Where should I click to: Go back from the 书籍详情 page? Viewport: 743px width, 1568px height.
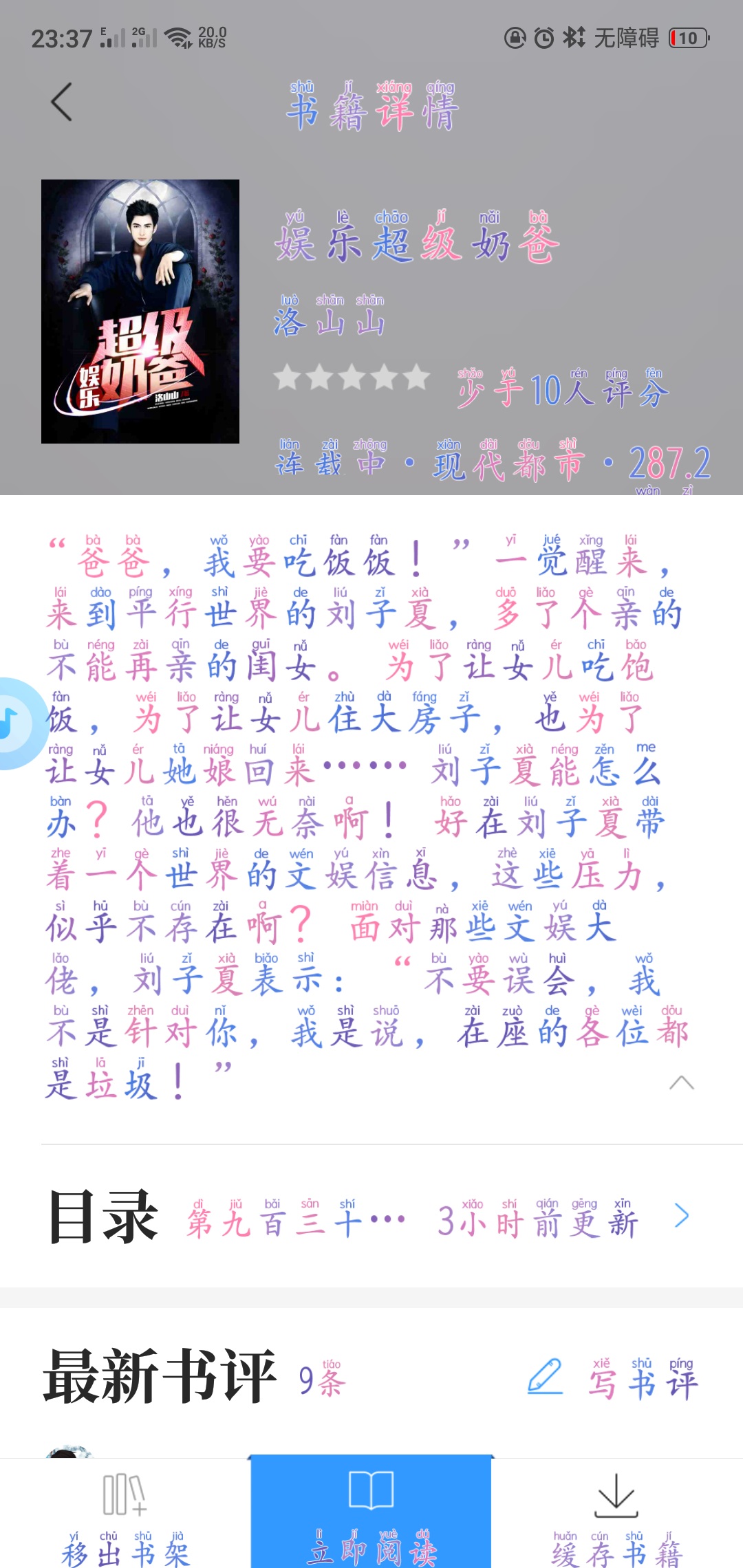62,102
